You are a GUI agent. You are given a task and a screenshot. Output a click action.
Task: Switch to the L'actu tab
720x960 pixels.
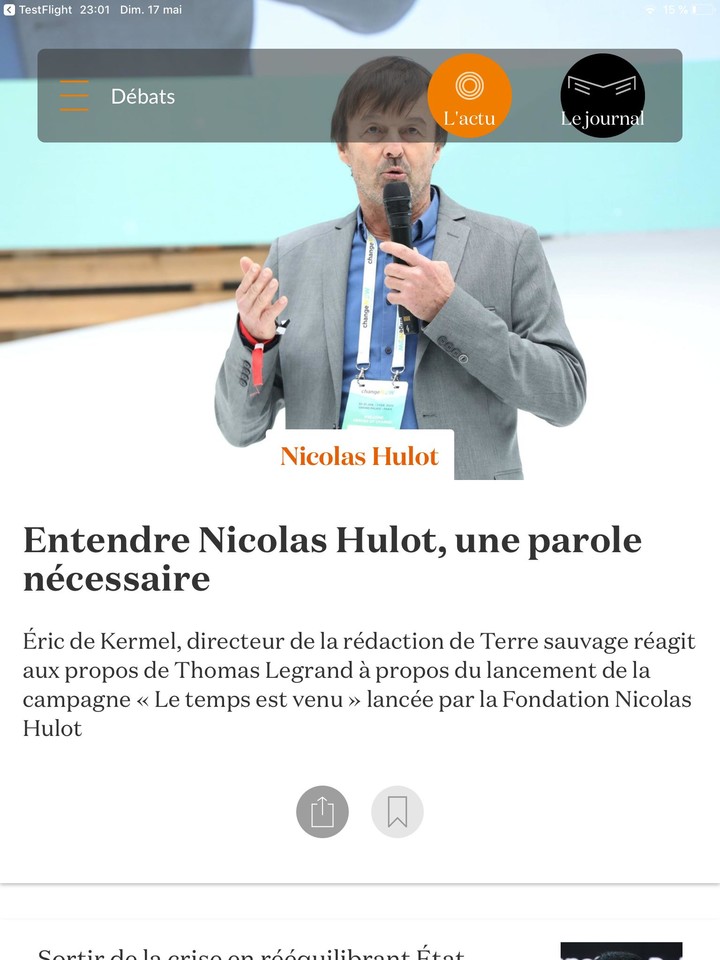[x=469, y=96]
